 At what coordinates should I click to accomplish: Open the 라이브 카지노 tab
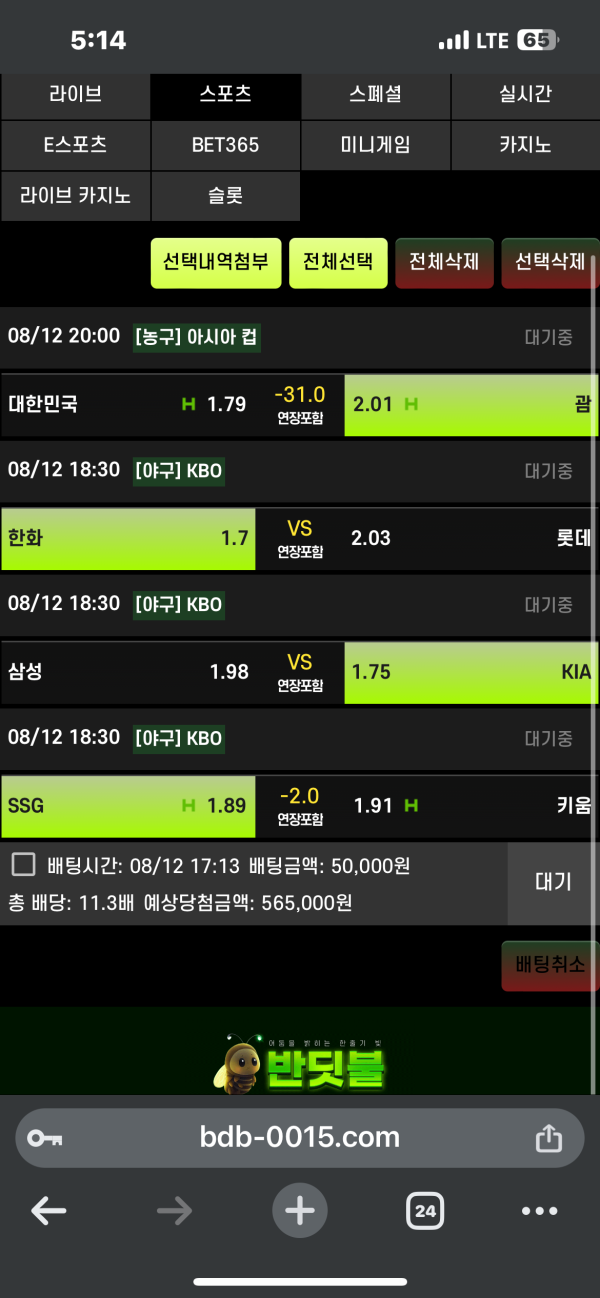[x=75, y=196]
